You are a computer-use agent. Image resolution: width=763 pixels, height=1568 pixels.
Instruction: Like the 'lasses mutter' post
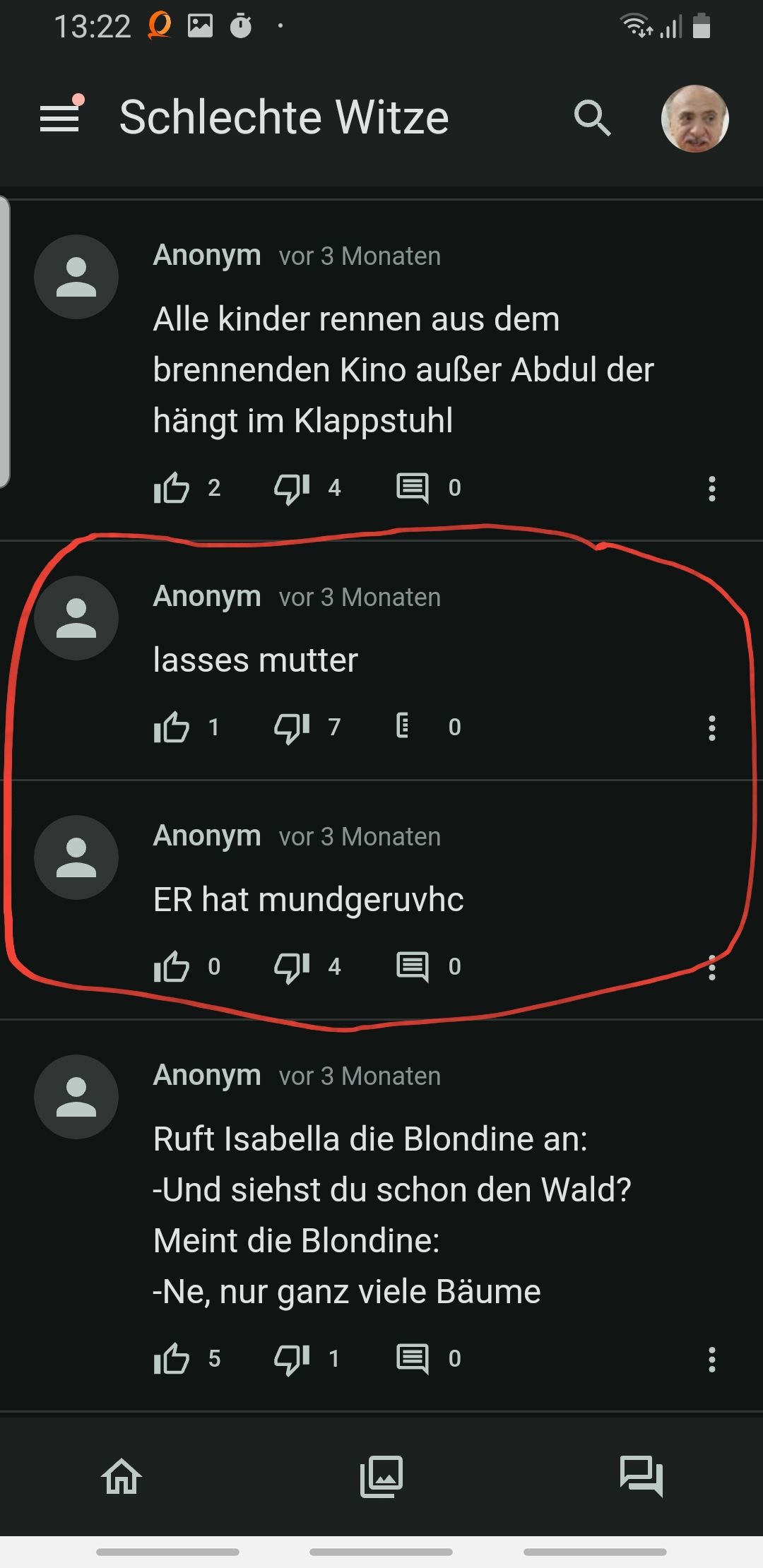tap(172, 727)
